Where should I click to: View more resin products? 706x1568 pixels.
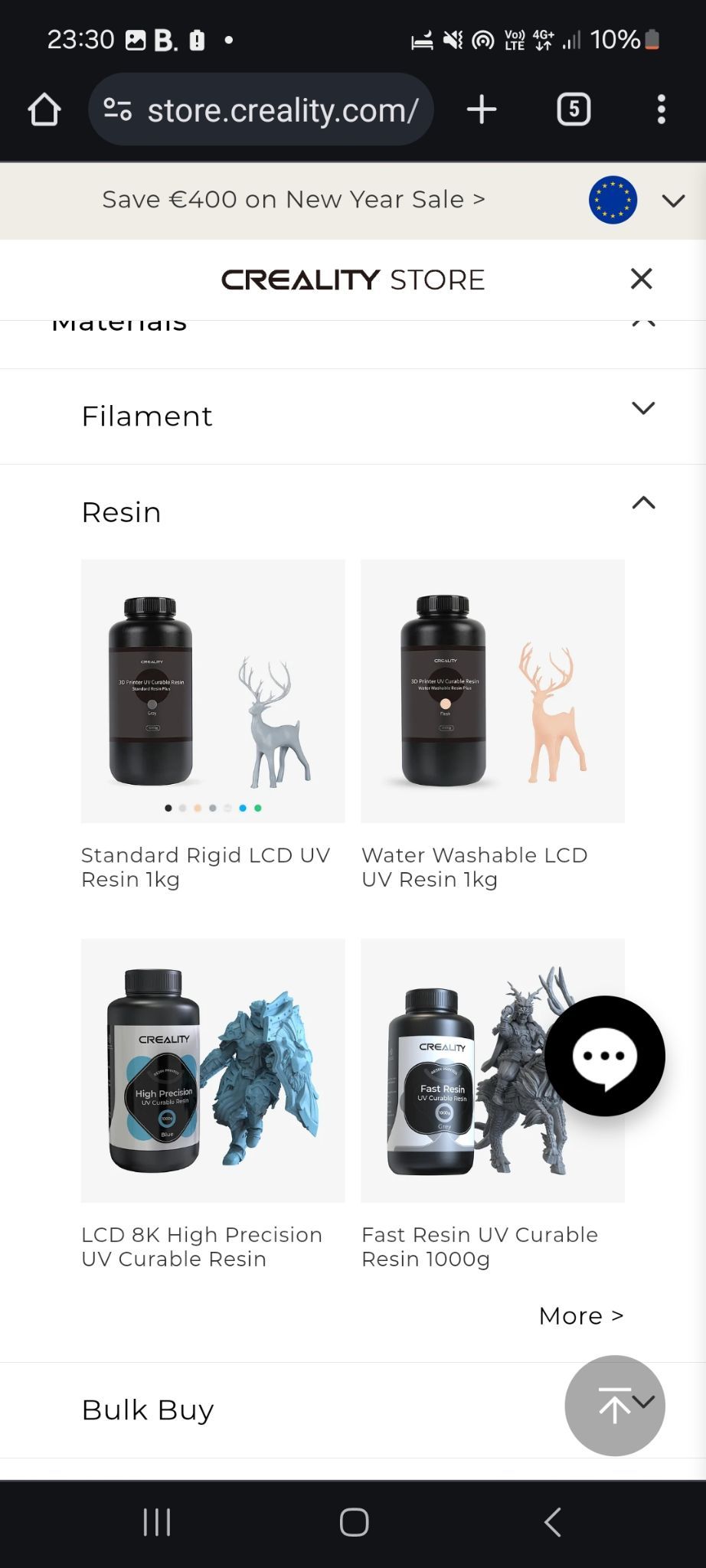581,1315
